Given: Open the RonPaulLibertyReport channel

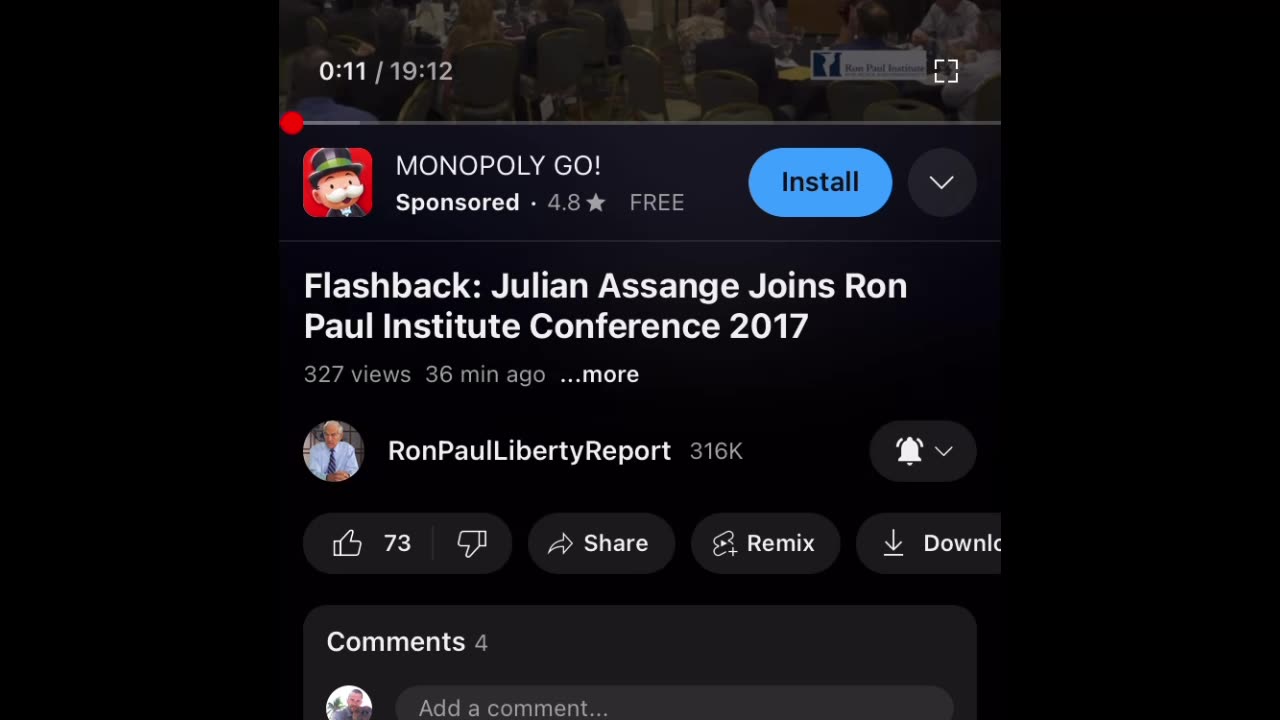Looking at the screenshot, I should point(529,451).
